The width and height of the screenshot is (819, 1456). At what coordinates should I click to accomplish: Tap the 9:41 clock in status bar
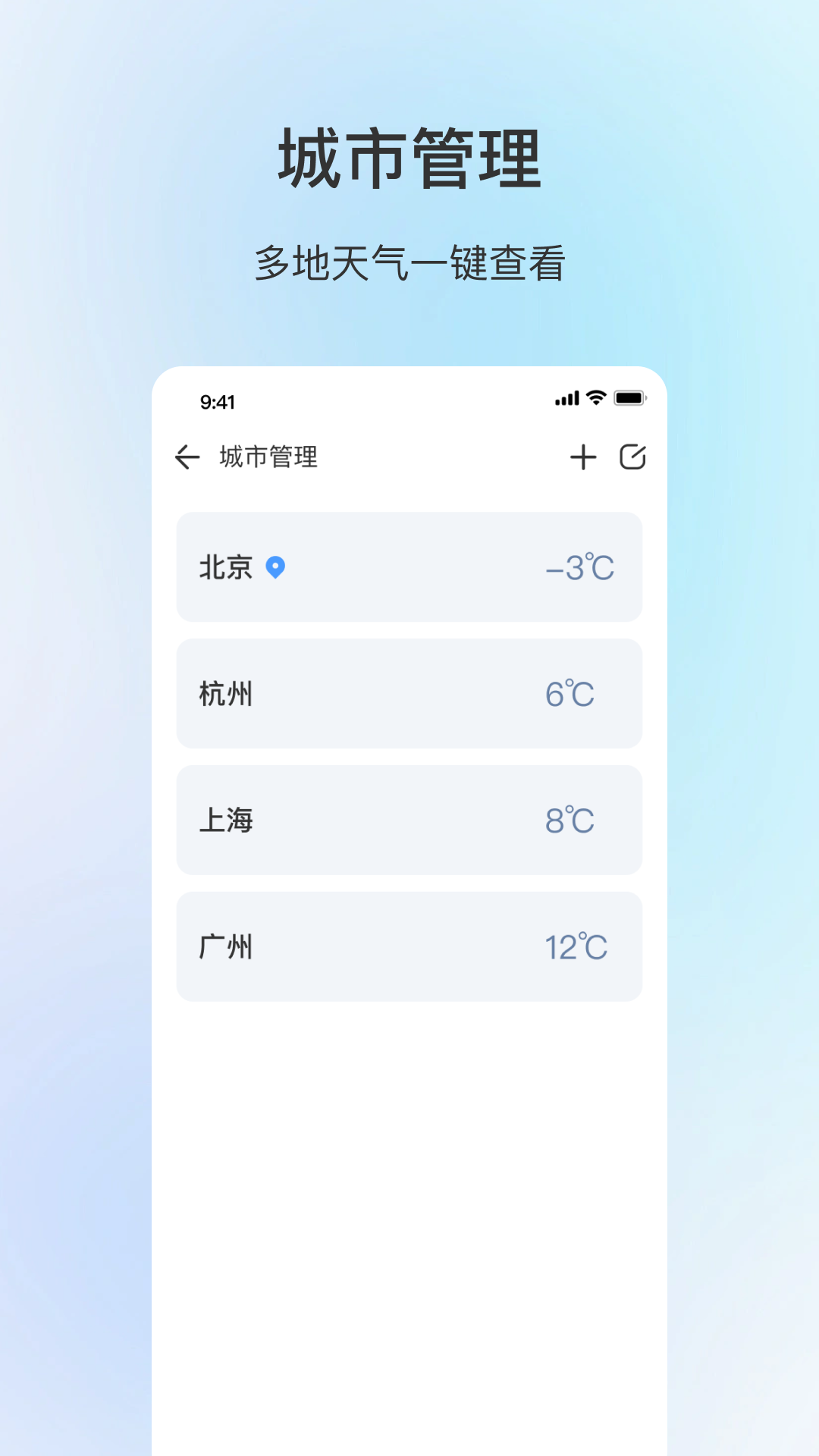click(215, 403)
